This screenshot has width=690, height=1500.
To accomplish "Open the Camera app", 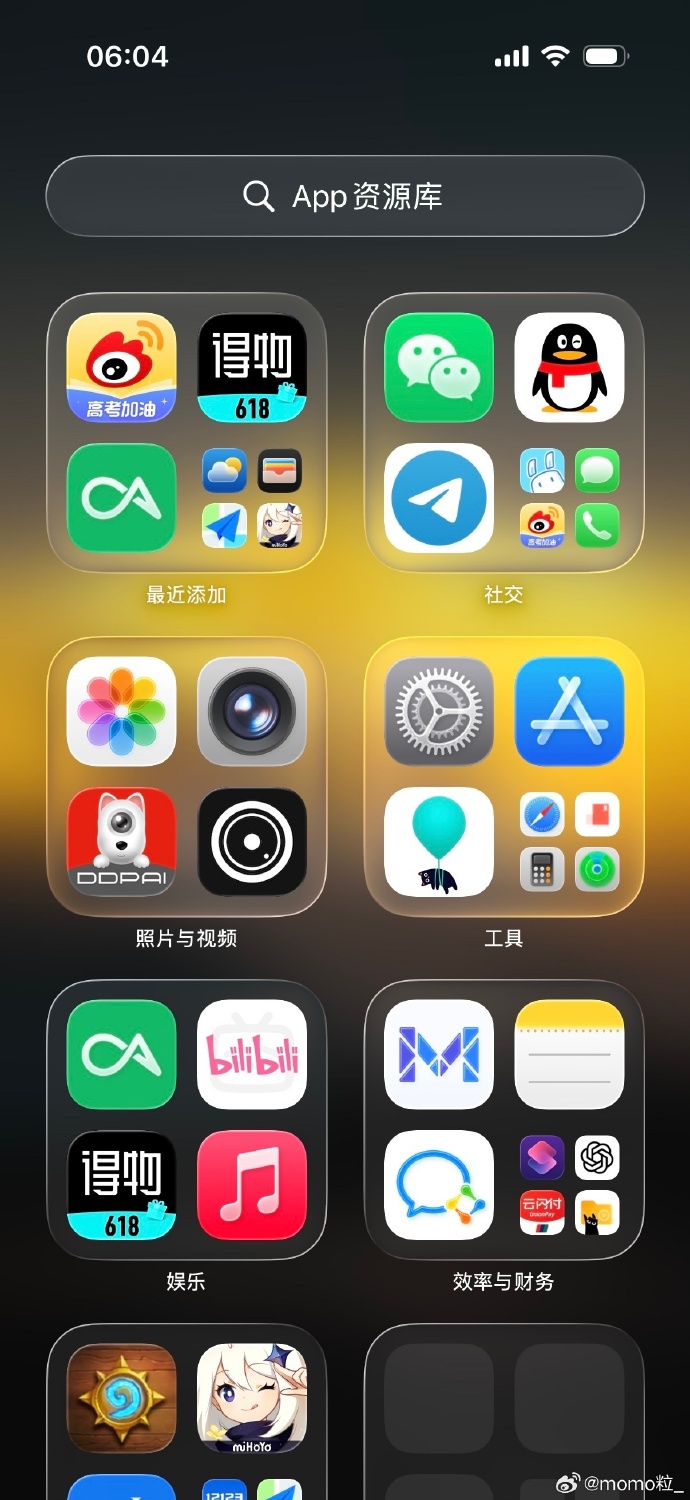I will 252,711.
